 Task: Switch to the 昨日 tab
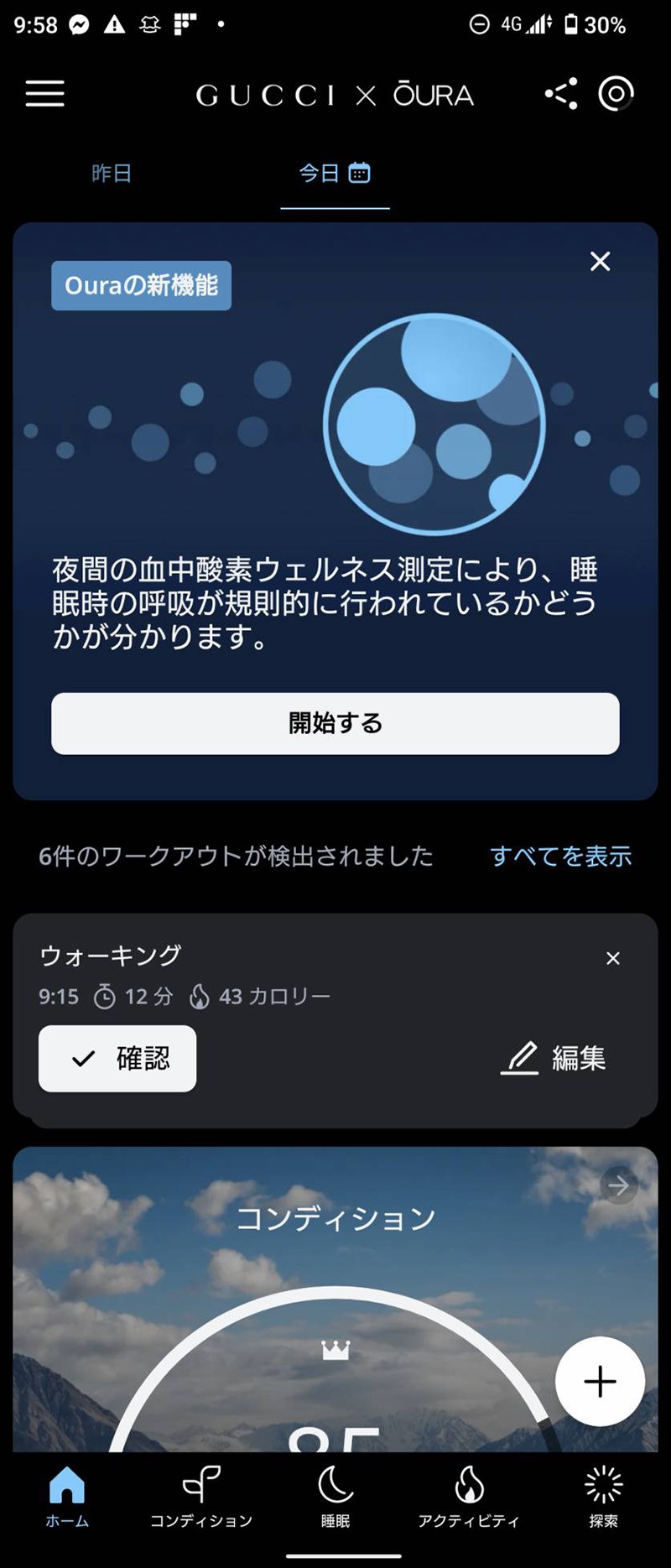112,174
